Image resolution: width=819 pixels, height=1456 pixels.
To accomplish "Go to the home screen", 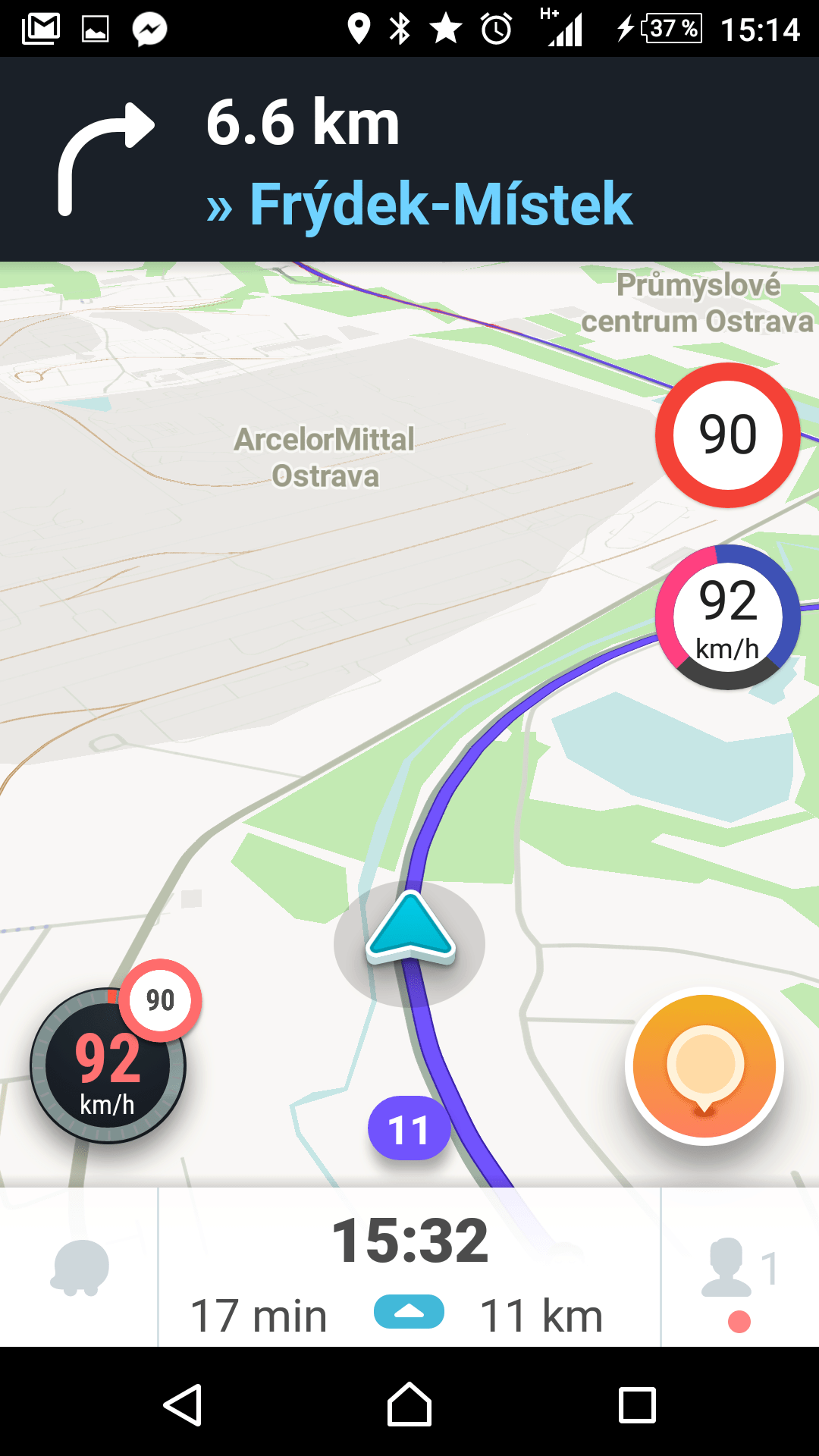I will pos(409,1404).
